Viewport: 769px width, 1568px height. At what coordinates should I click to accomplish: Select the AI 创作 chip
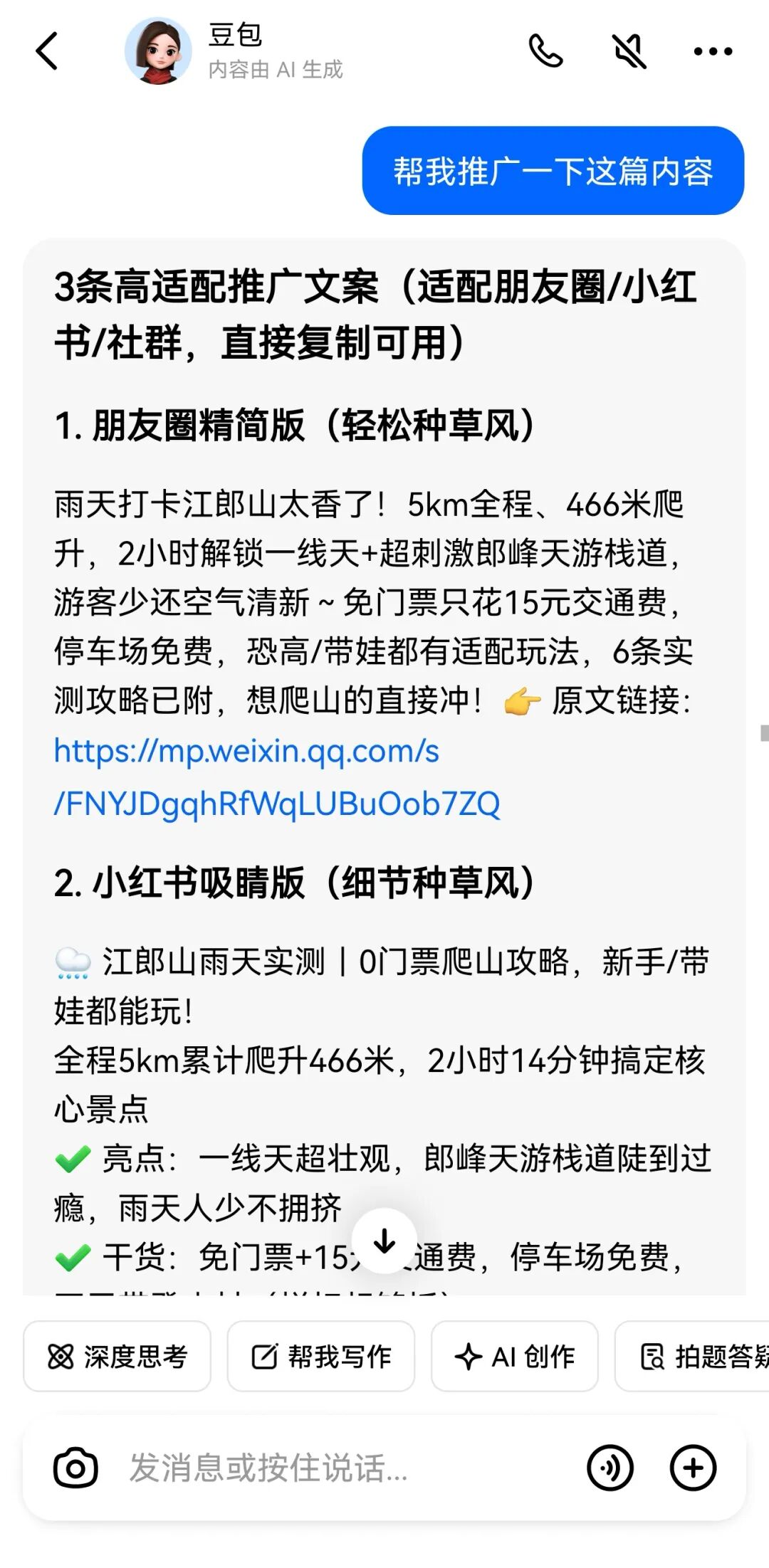click(x=515, y=1356)
